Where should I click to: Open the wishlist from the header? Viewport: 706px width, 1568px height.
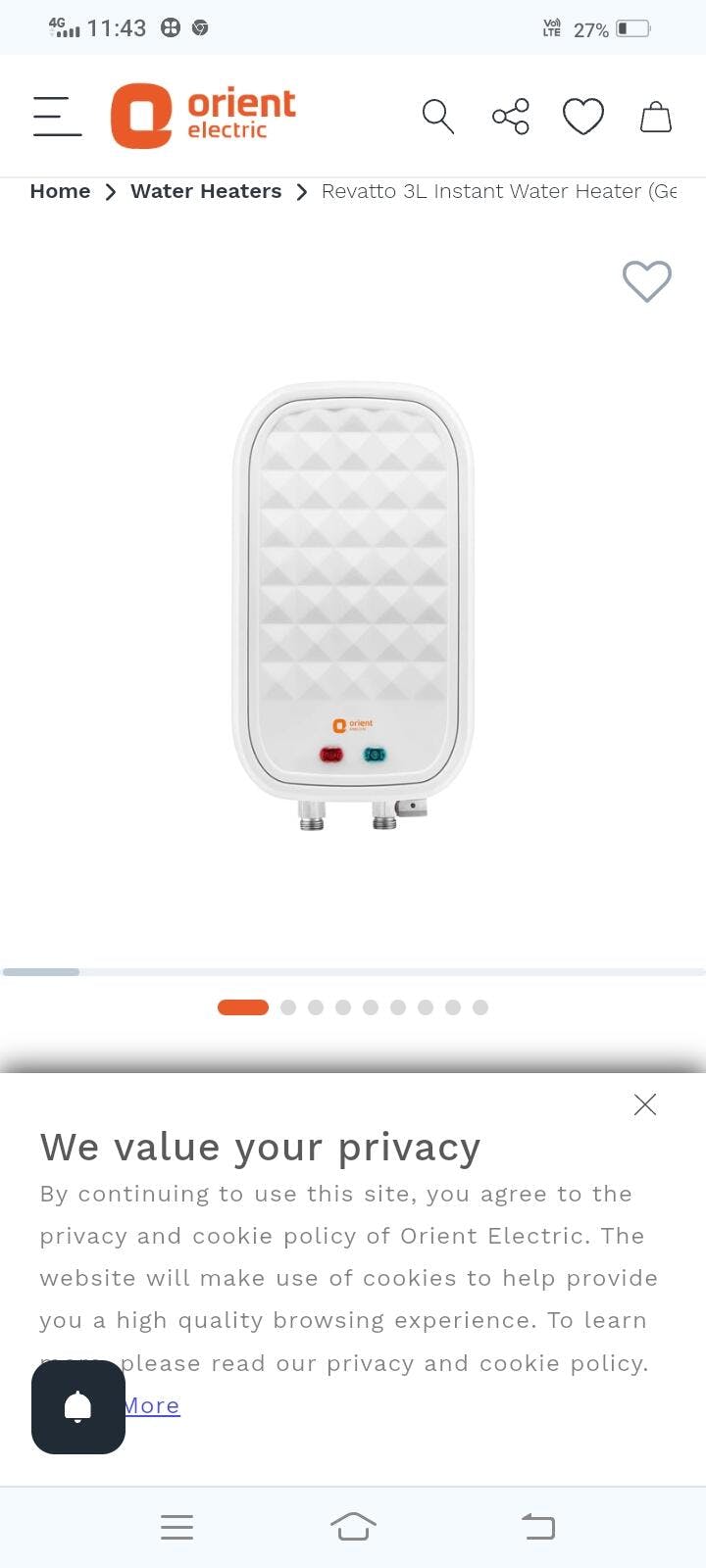582,116
